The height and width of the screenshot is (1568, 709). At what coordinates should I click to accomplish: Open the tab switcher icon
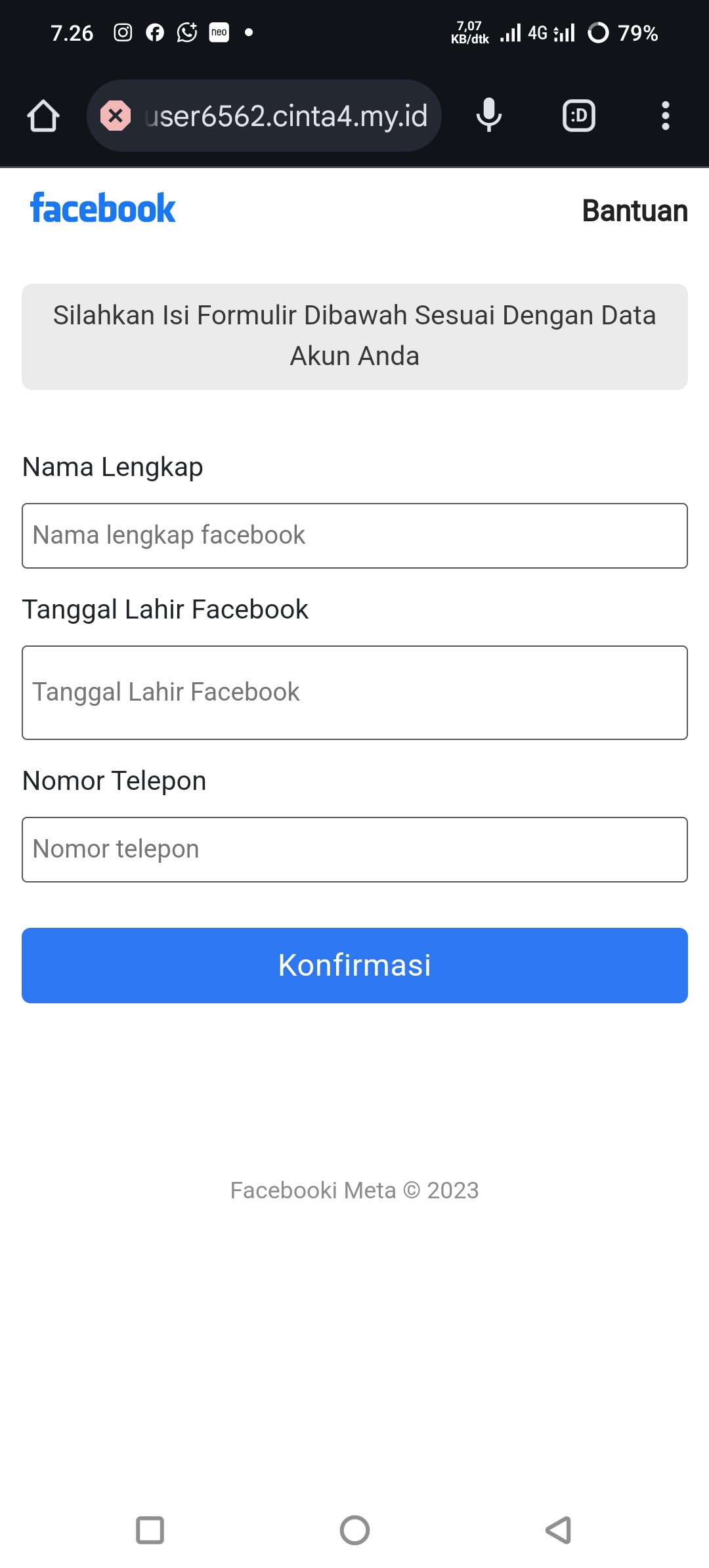tap(578, 116)
